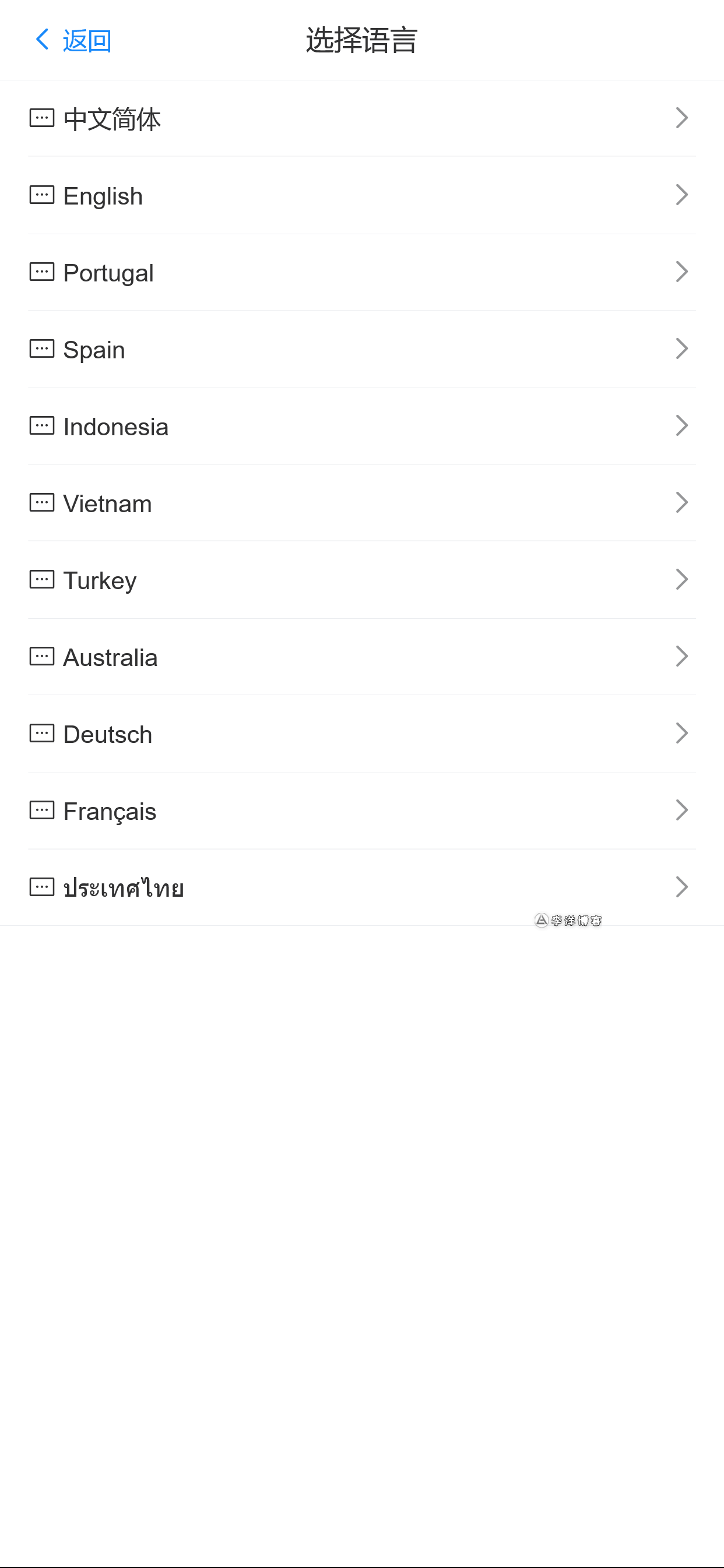724x1568 pixels.
Task: Expand the Turkey row chevron
Action: 682,579
